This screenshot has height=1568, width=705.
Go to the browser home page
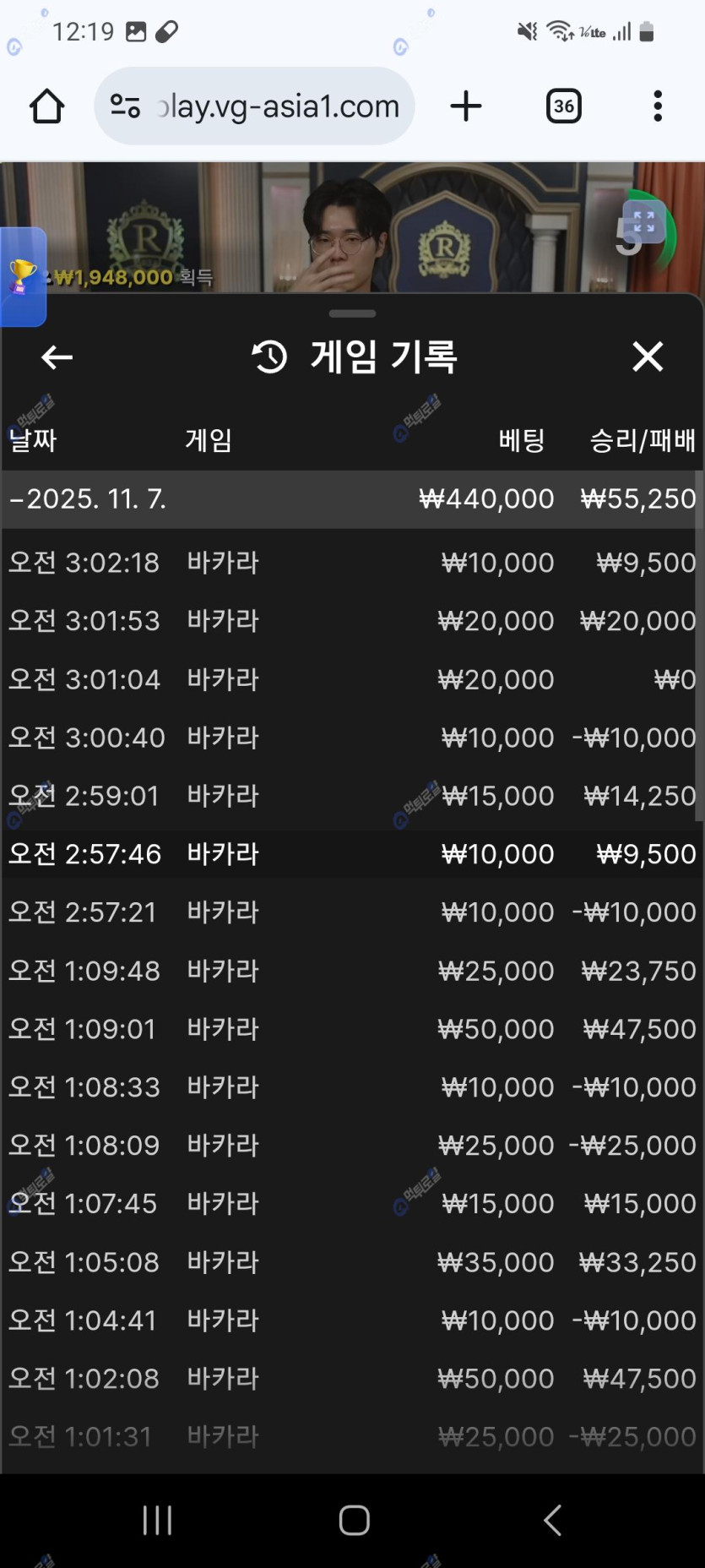tap(47, 106)
